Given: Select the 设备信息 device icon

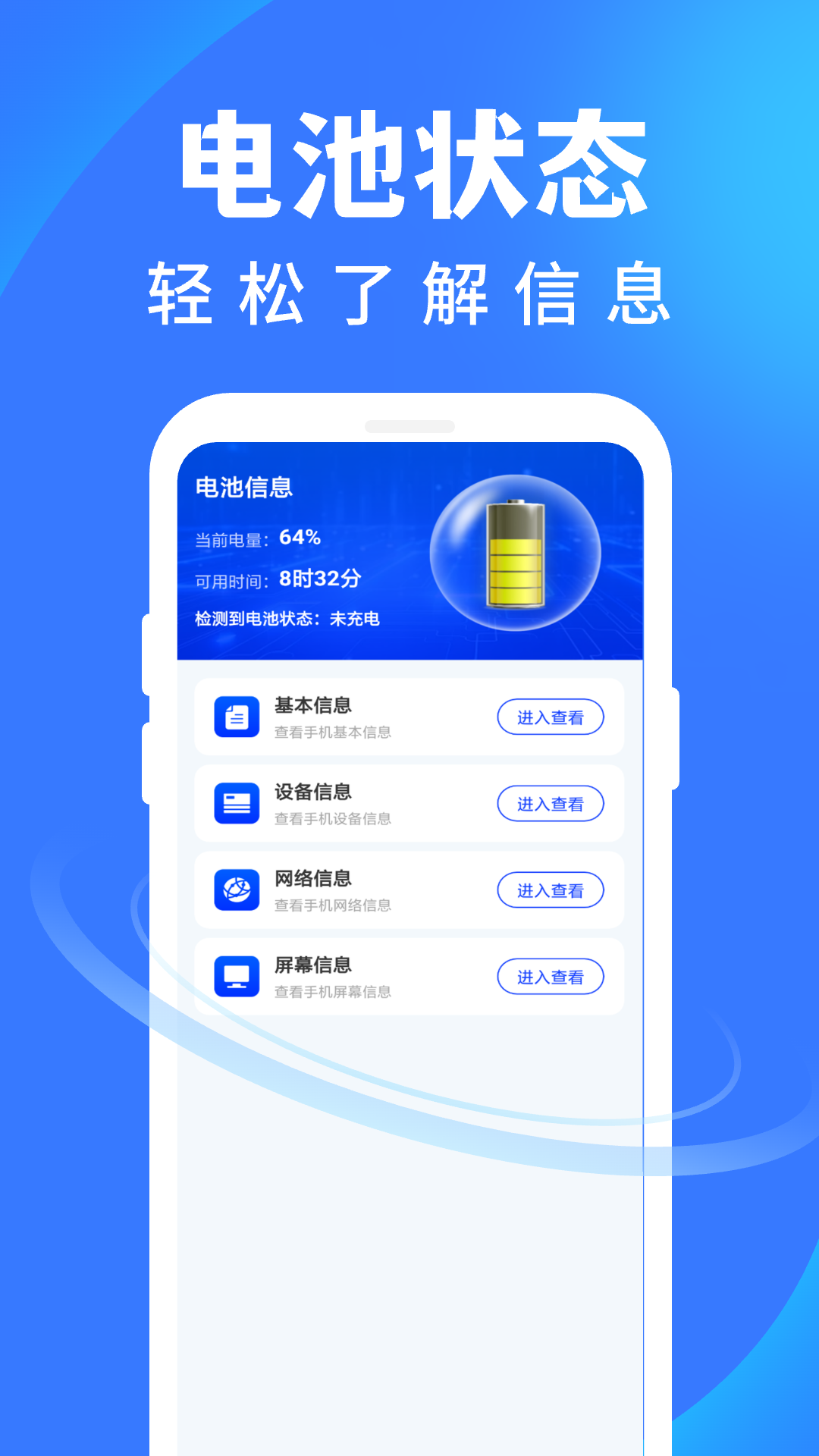Looking at the screenshot, I should 238,802.
